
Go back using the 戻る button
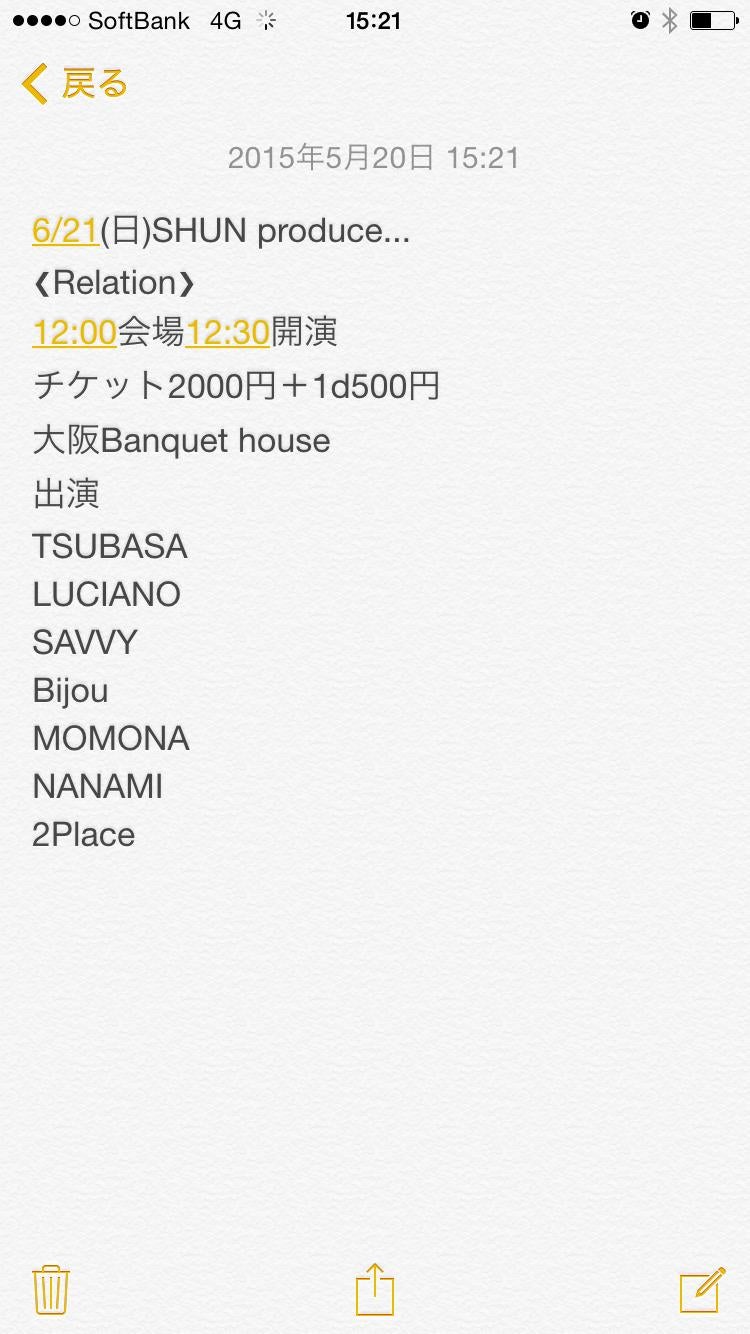coord(75,84)
